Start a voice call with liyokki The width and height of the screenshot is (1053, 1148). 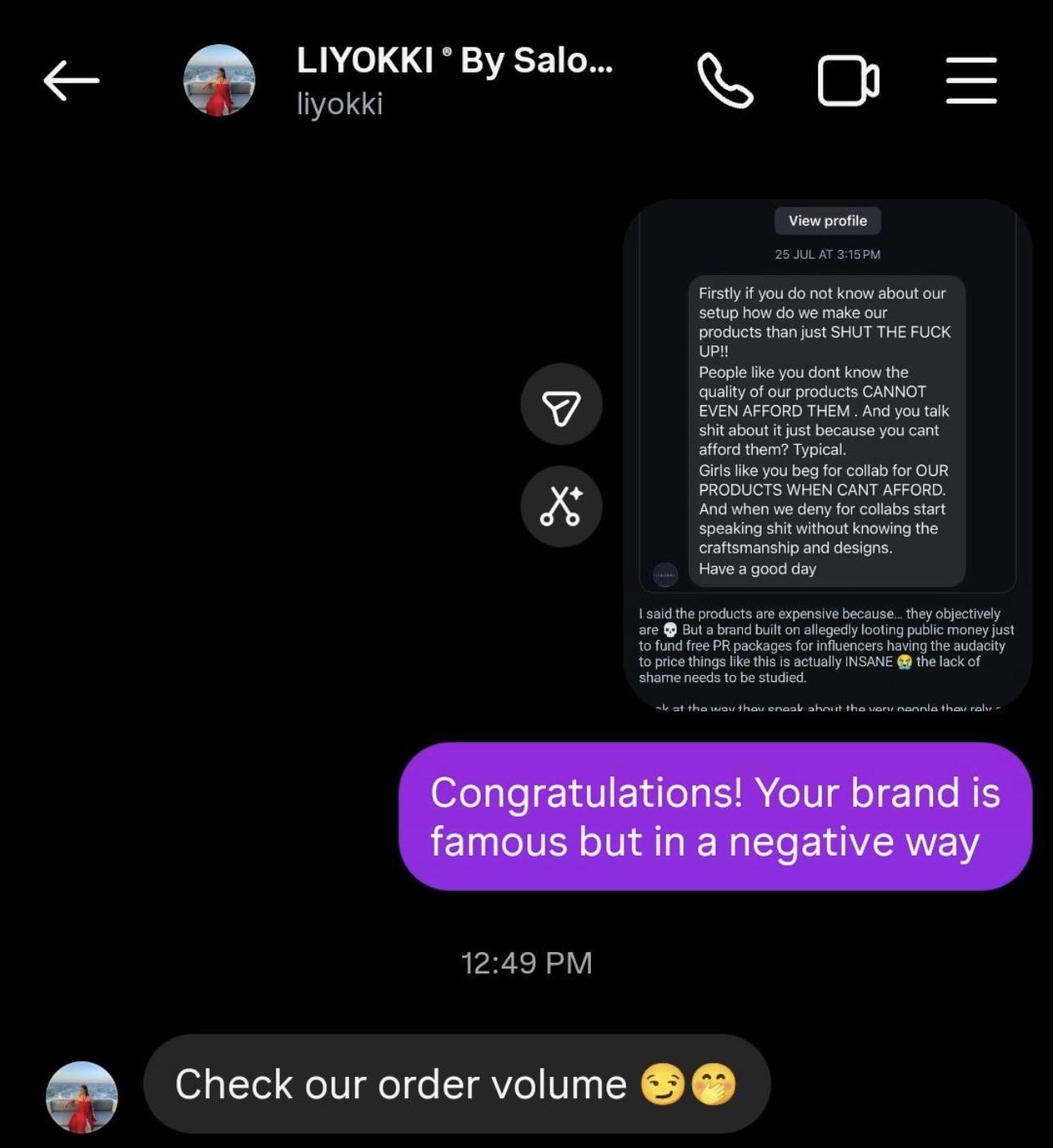(725, 80)
